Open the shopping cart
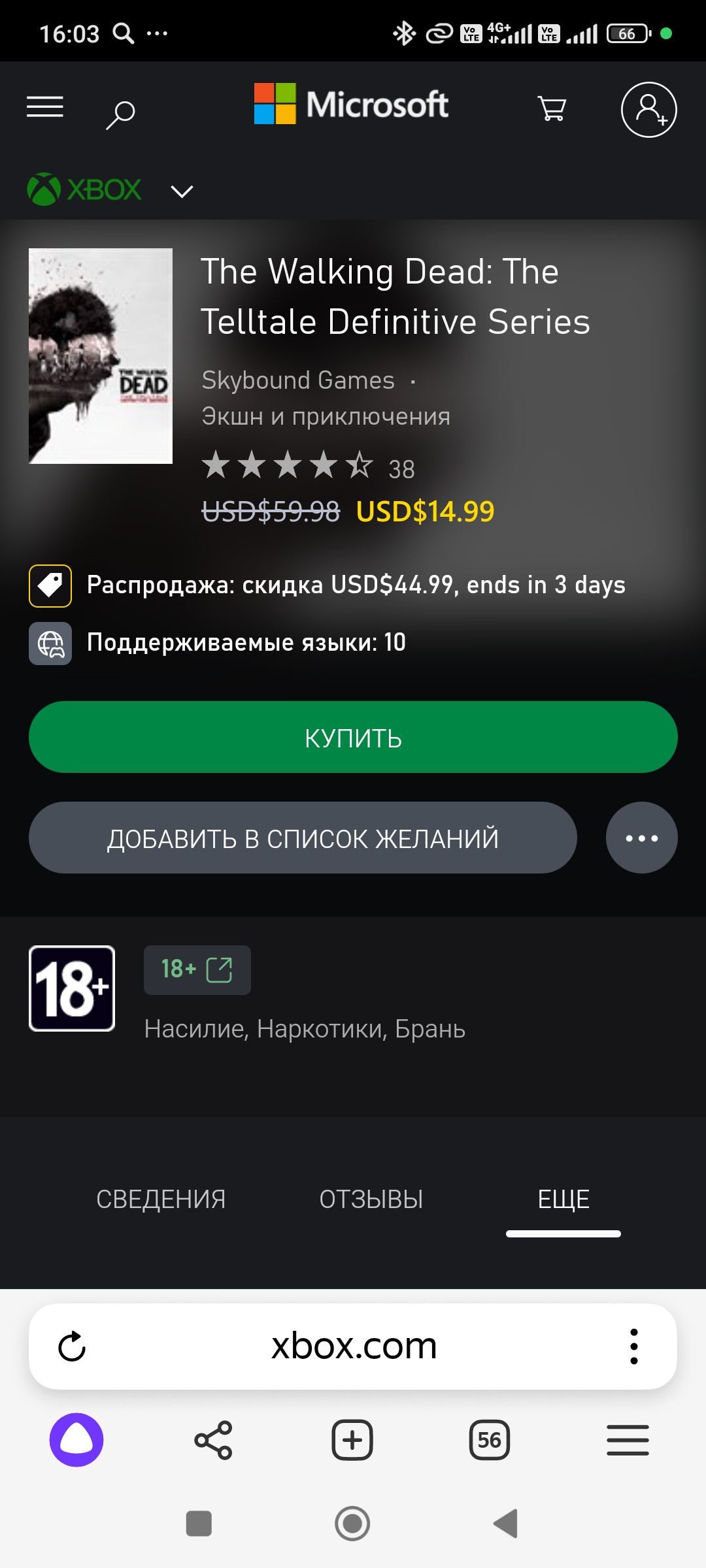The height and width of the screenshot is (1568, 706). (552, 108)
